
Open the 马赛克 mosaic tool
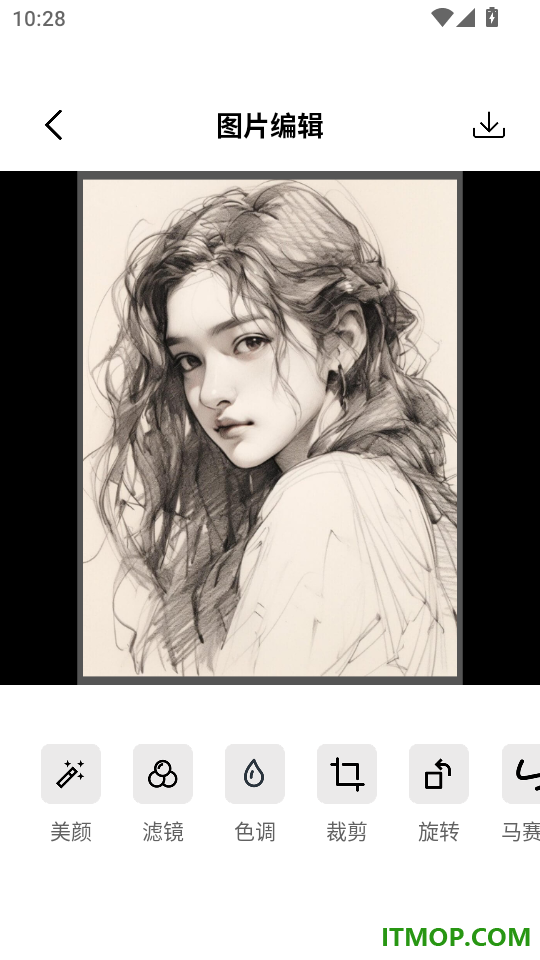[521, 774]
